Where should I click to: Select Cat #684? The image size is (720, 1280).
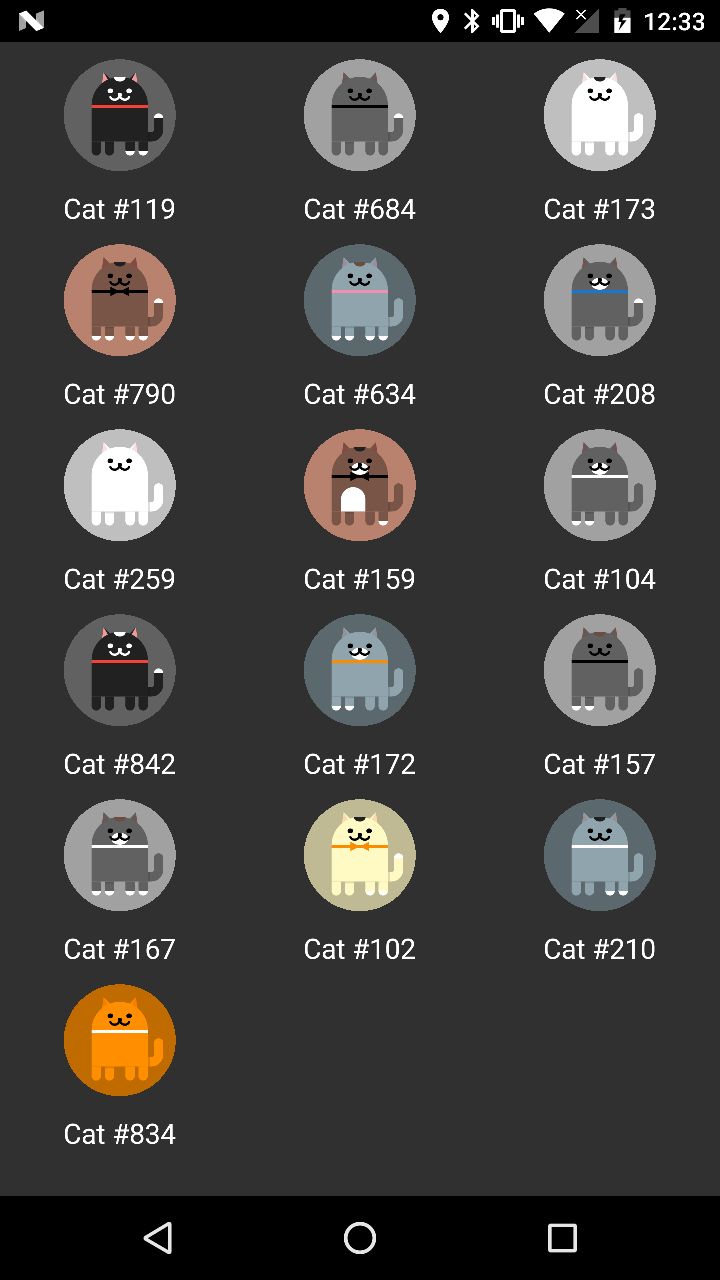point(360,115)
